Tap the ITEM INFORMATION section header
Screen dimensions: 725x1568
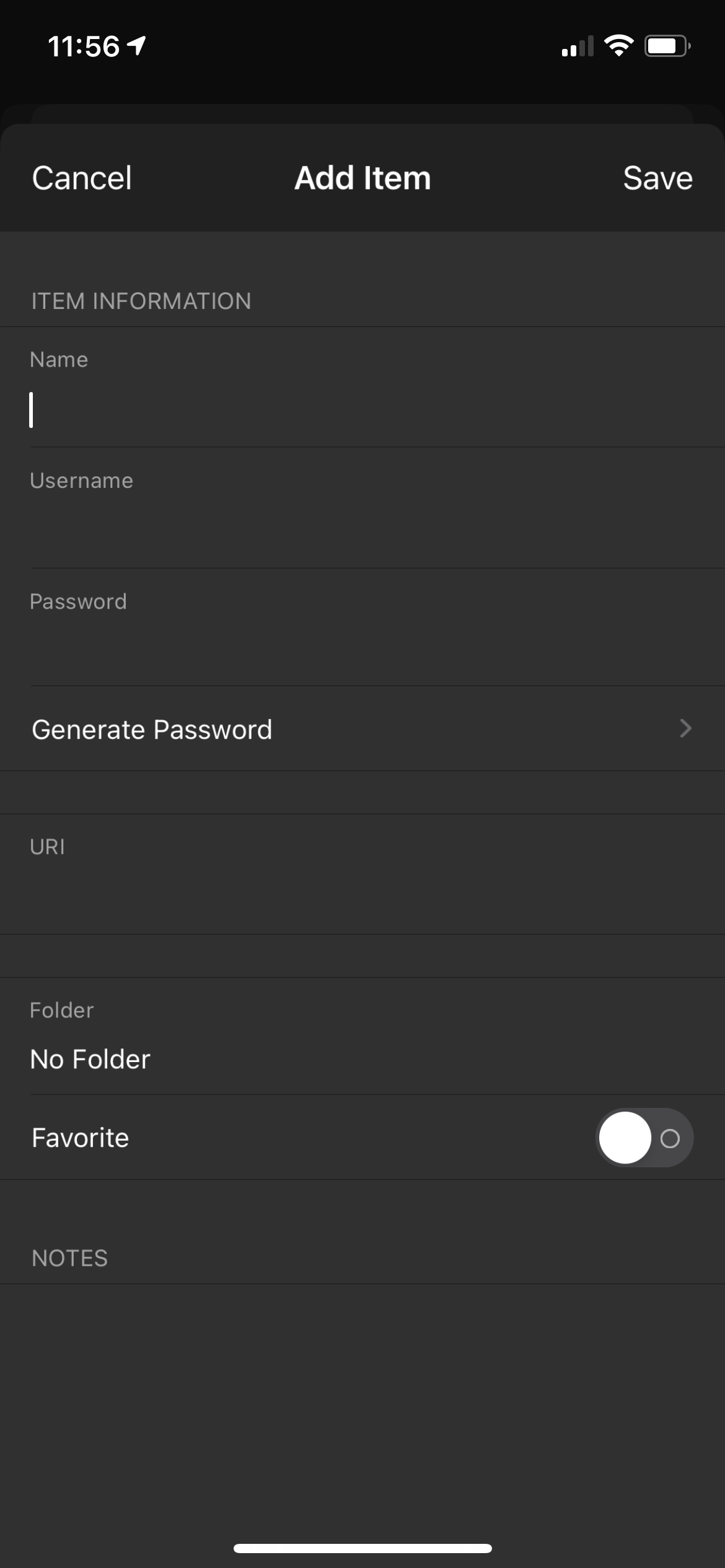click(141, 301)
